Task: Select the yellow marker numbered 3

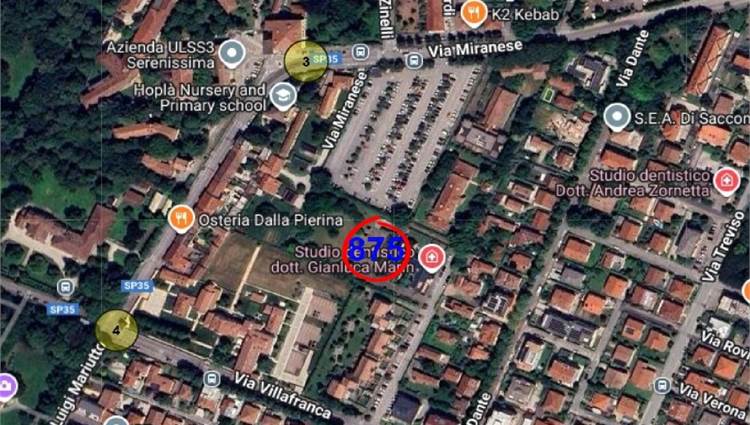Action: pyautogui.click(x=305, y=61)
